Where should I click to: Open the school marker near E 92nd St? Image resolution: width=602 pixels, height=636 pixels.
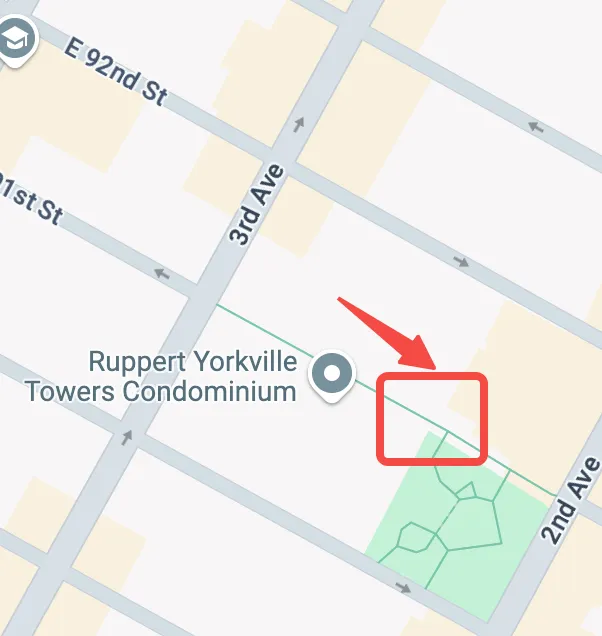pyautogui.click(x=17, y=40)
